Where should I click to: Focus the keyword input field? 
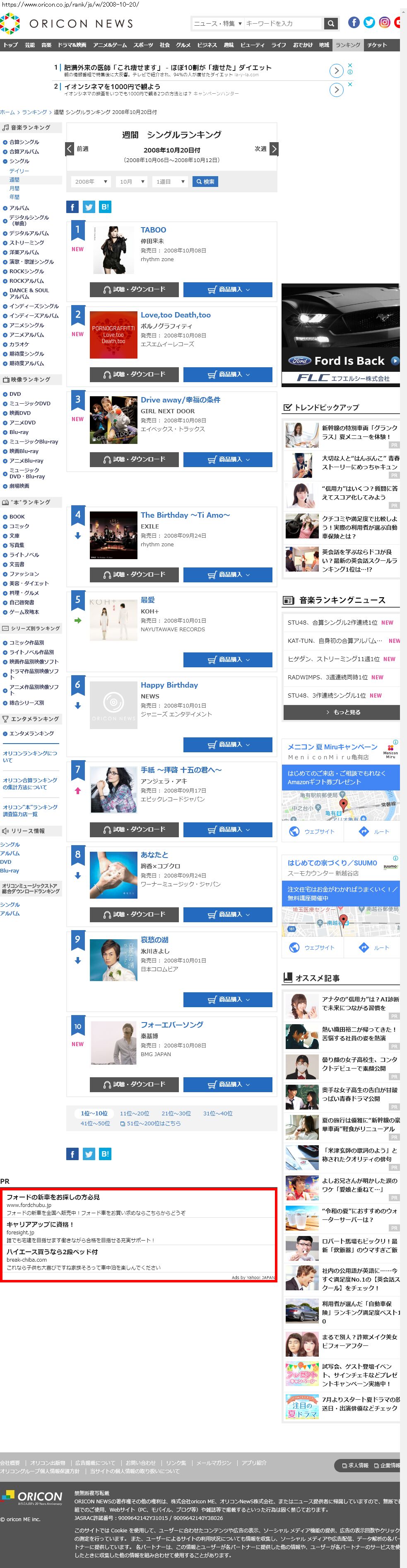click(283, 24)
